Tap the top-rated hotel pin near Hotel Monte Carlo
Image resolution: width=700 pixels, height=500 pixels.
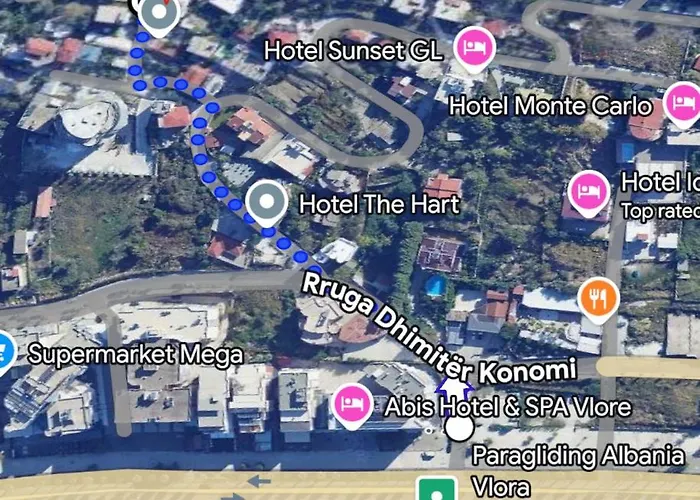pos(588,191)
